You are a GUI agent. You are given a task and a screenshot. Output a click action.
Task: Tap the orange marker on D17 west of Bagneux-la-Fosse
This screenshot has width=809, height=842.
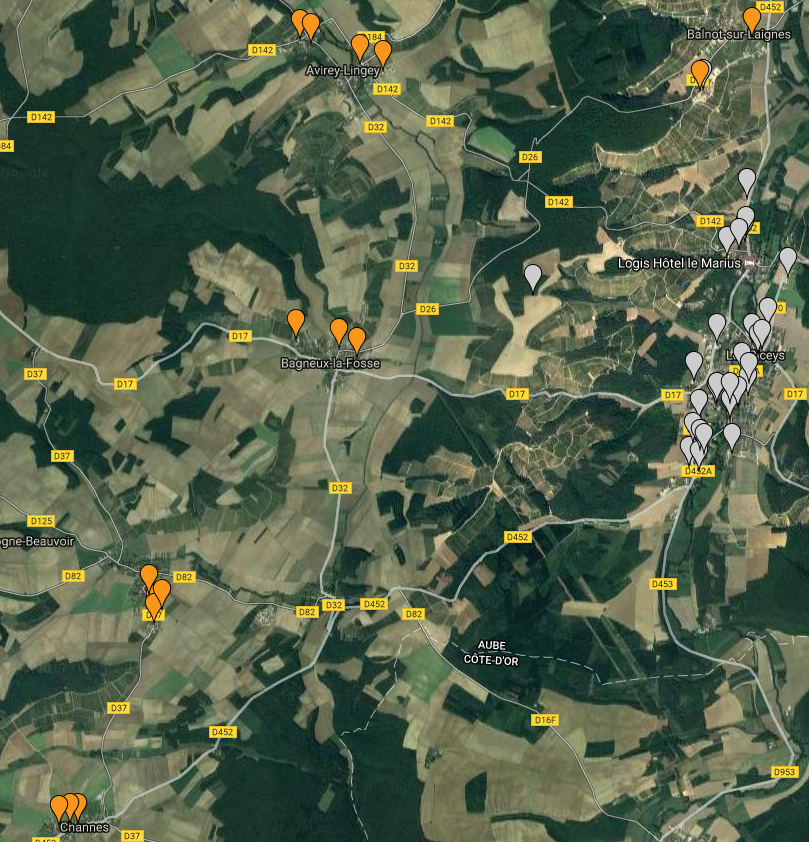(295, 321)
